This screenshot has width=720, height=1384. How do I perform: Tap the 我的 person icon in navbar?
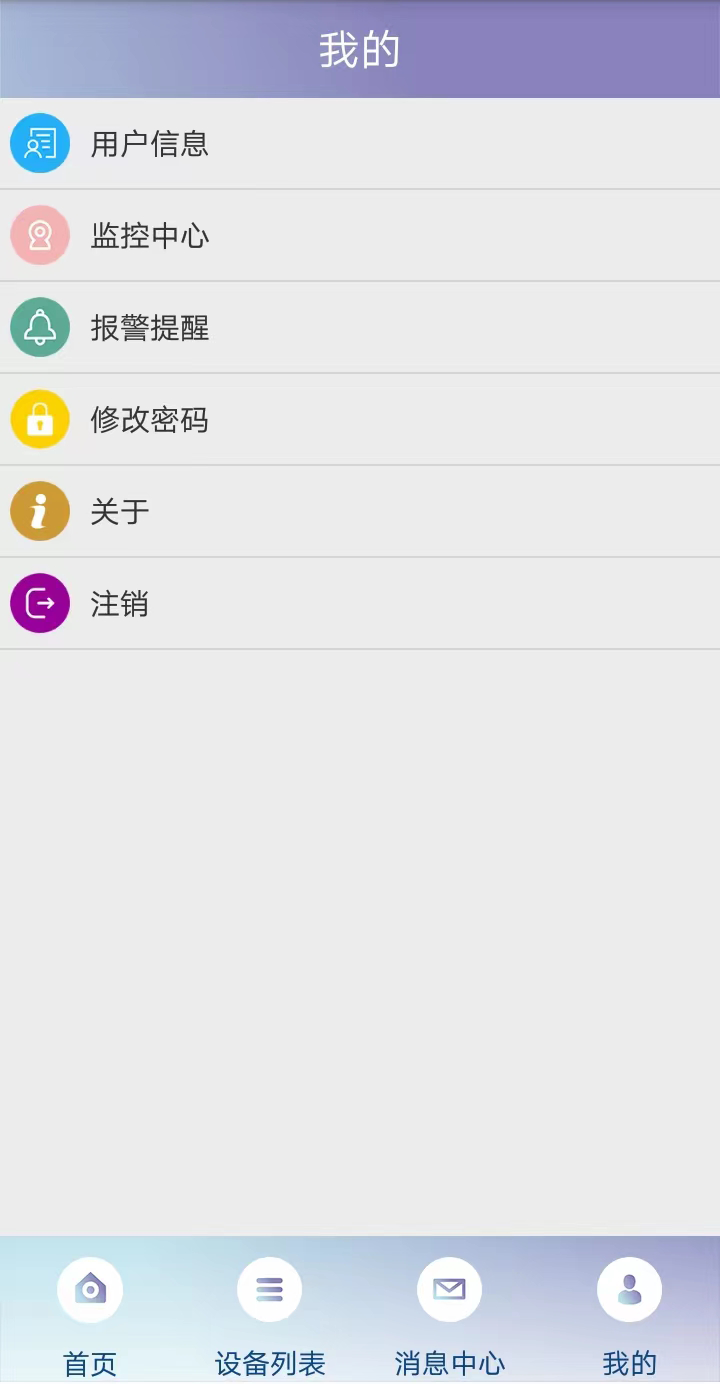click(629, 1289)
